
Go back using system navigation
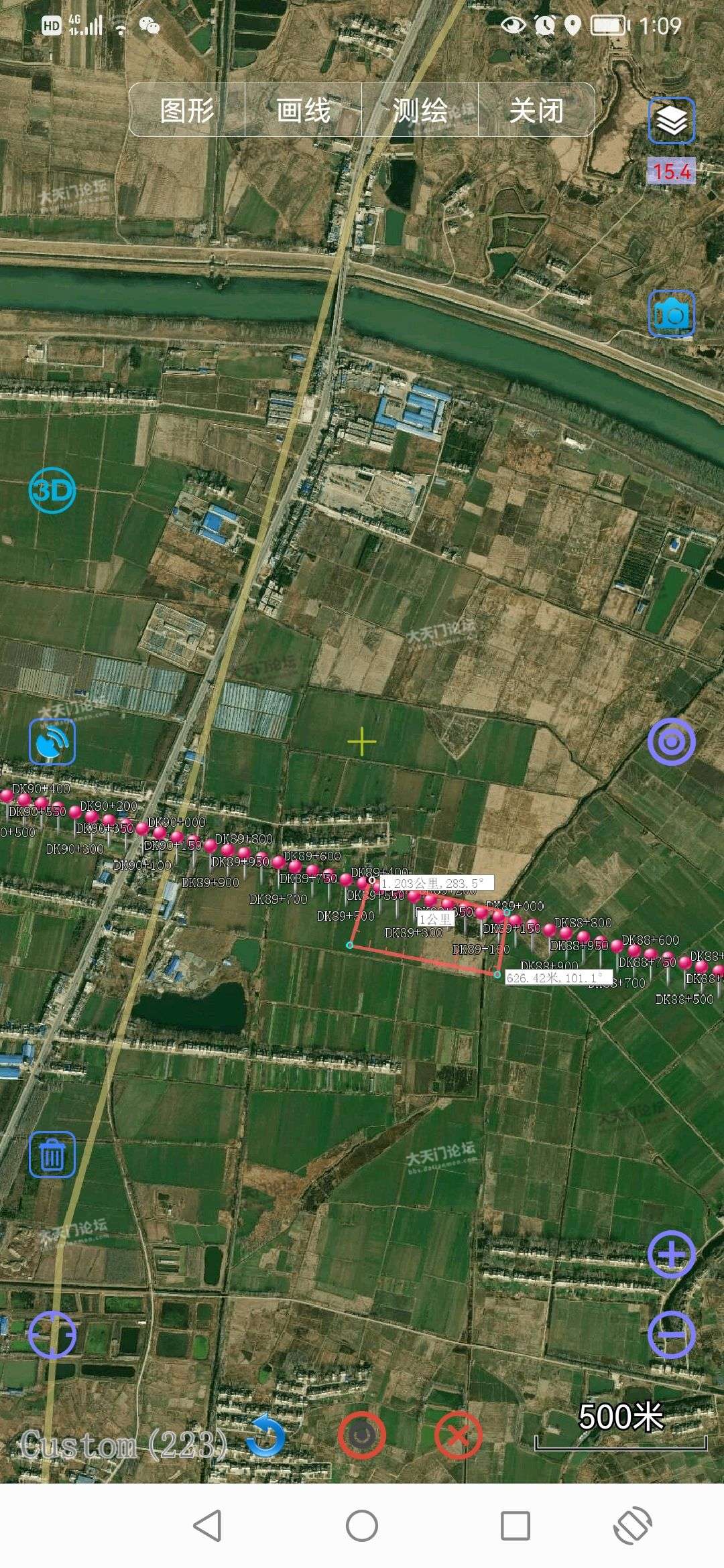point(207,1526)
